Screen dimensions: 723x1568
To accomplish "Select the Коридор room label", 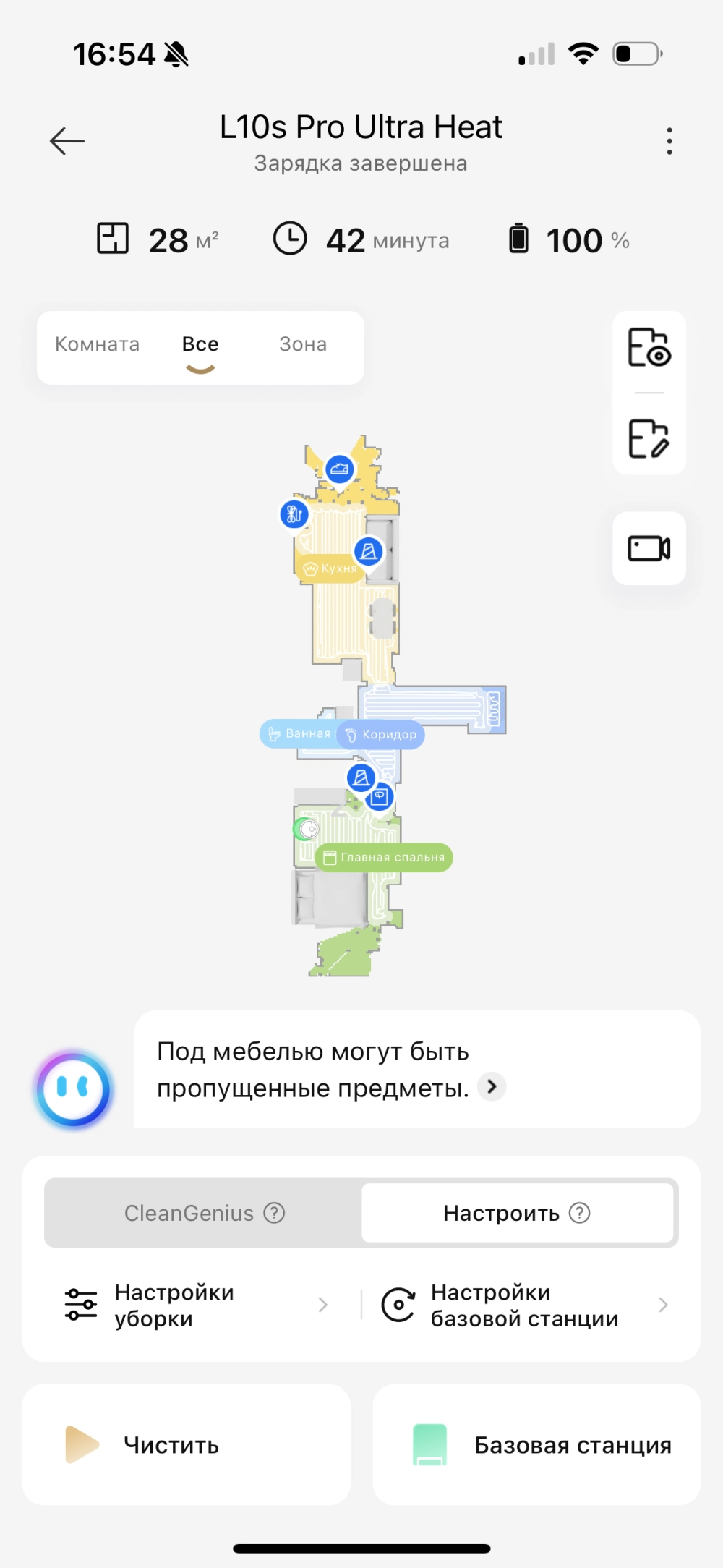I will click(382, 735).
